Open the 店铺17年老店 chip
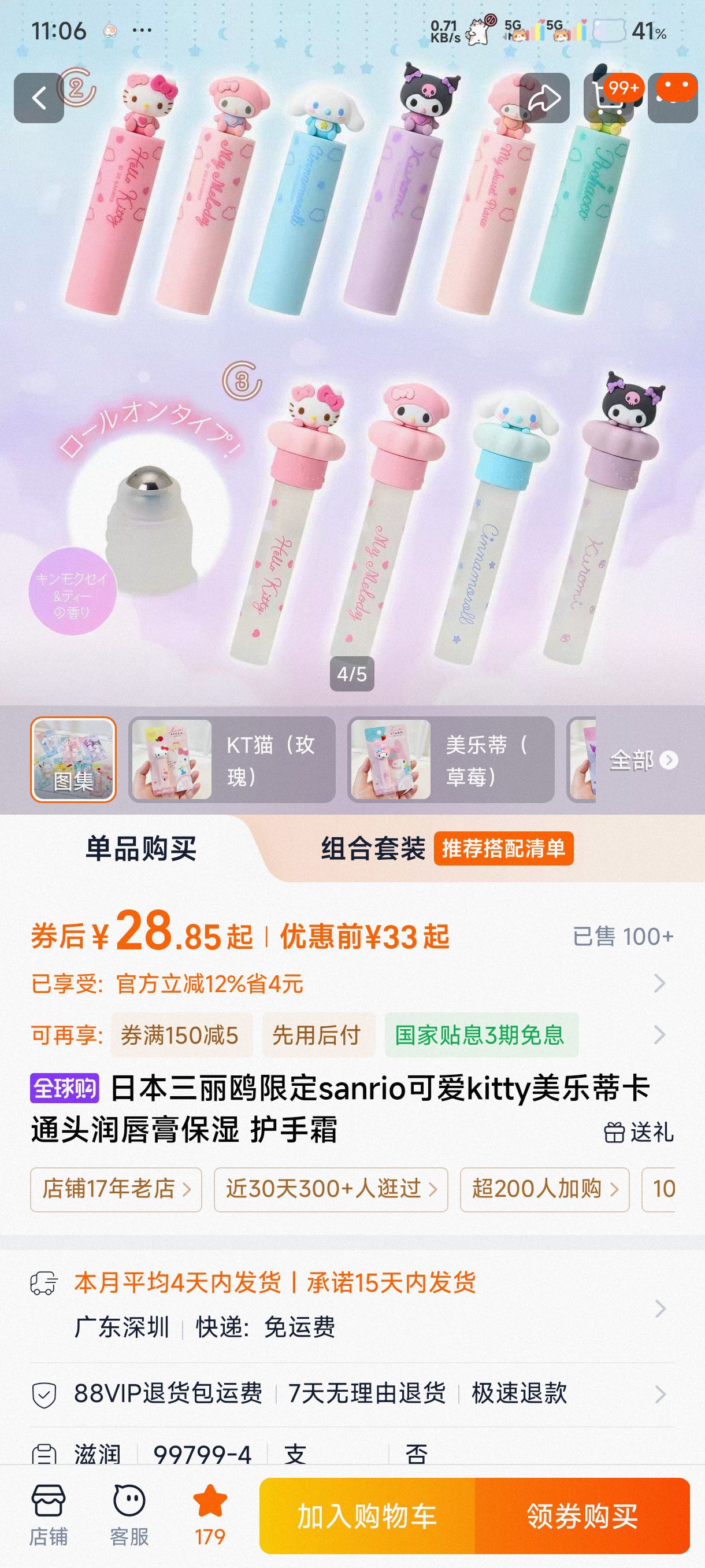 pyautogui.click(x=116, y=1189)
